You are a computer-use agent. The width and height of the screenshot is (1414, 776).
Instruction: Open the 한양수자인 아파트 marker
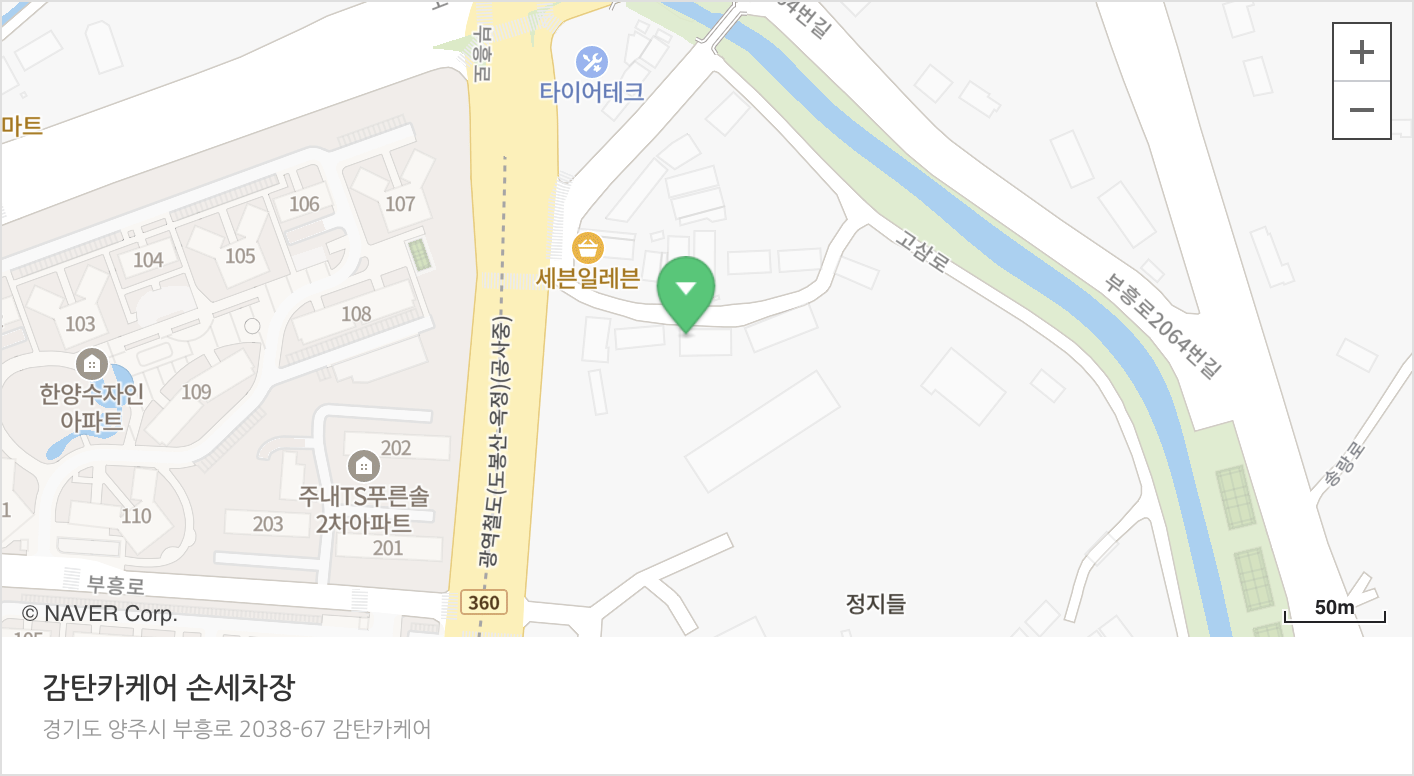tap(92, 363)
